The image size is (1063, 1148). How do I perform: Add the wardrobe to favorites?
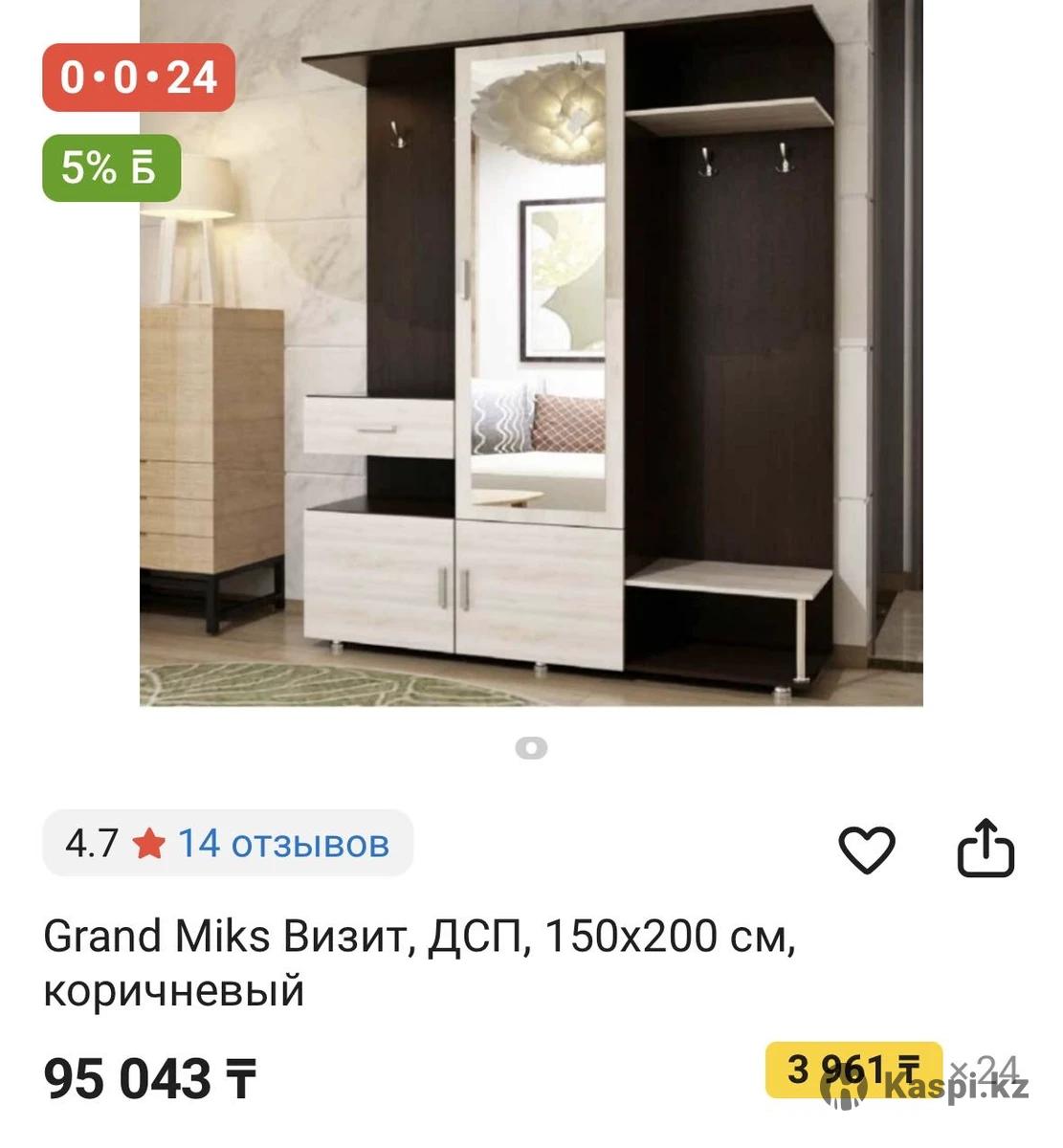866,849
